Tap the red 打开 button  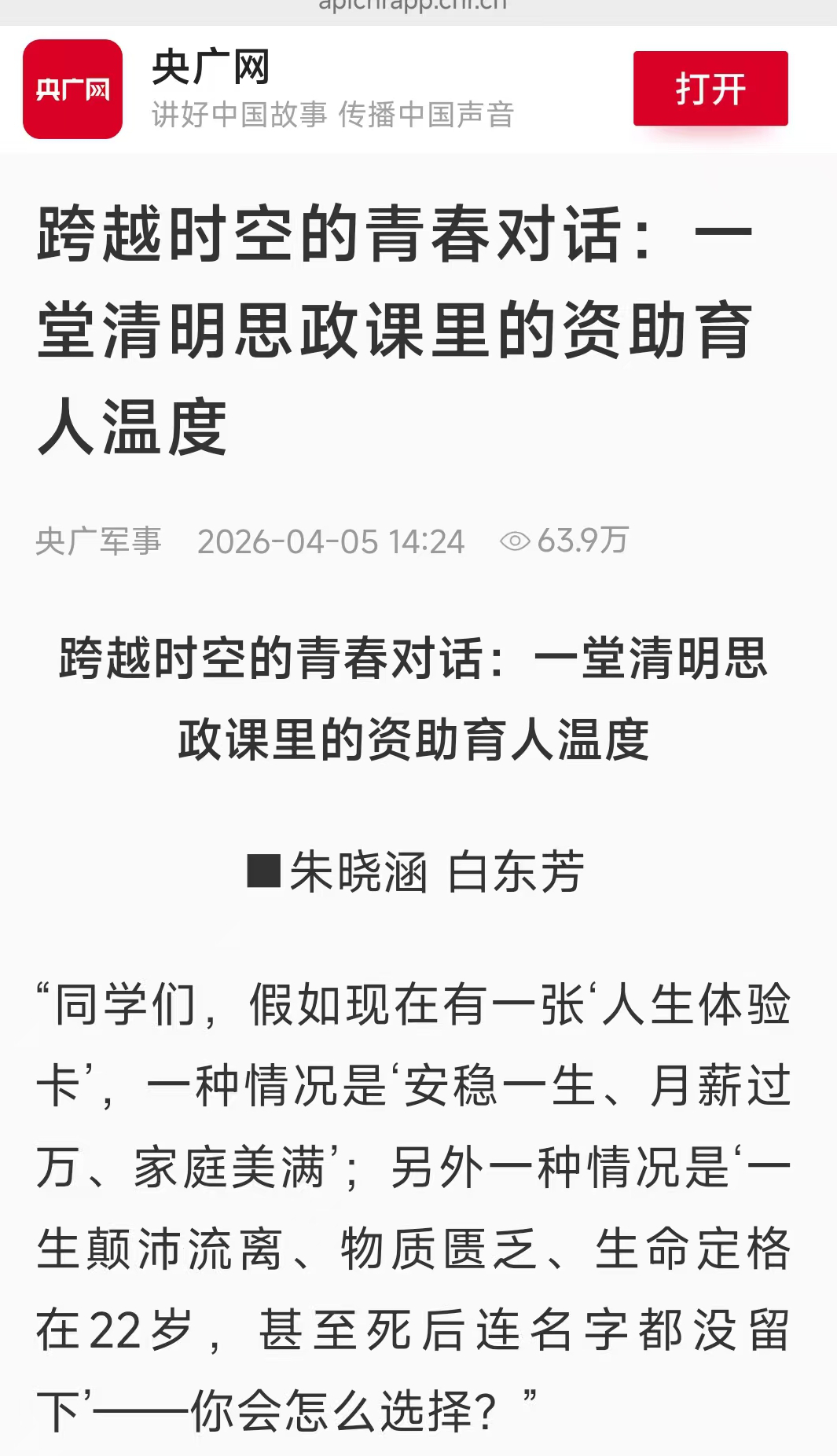coord(710,88)
